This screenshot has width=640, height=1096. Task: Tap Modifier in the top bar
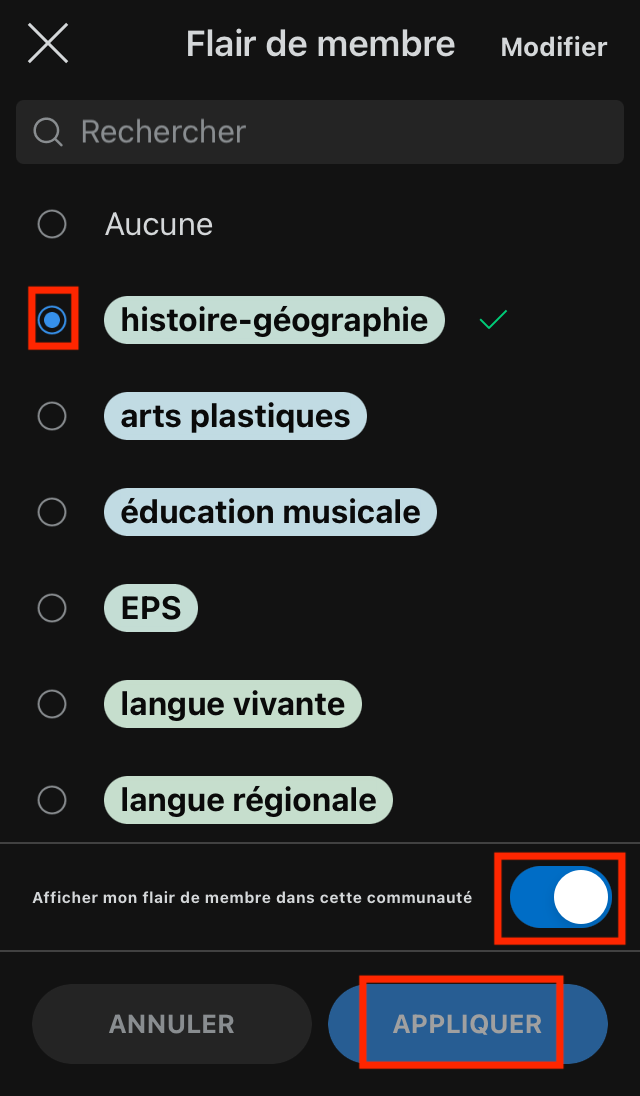point(553,47)
